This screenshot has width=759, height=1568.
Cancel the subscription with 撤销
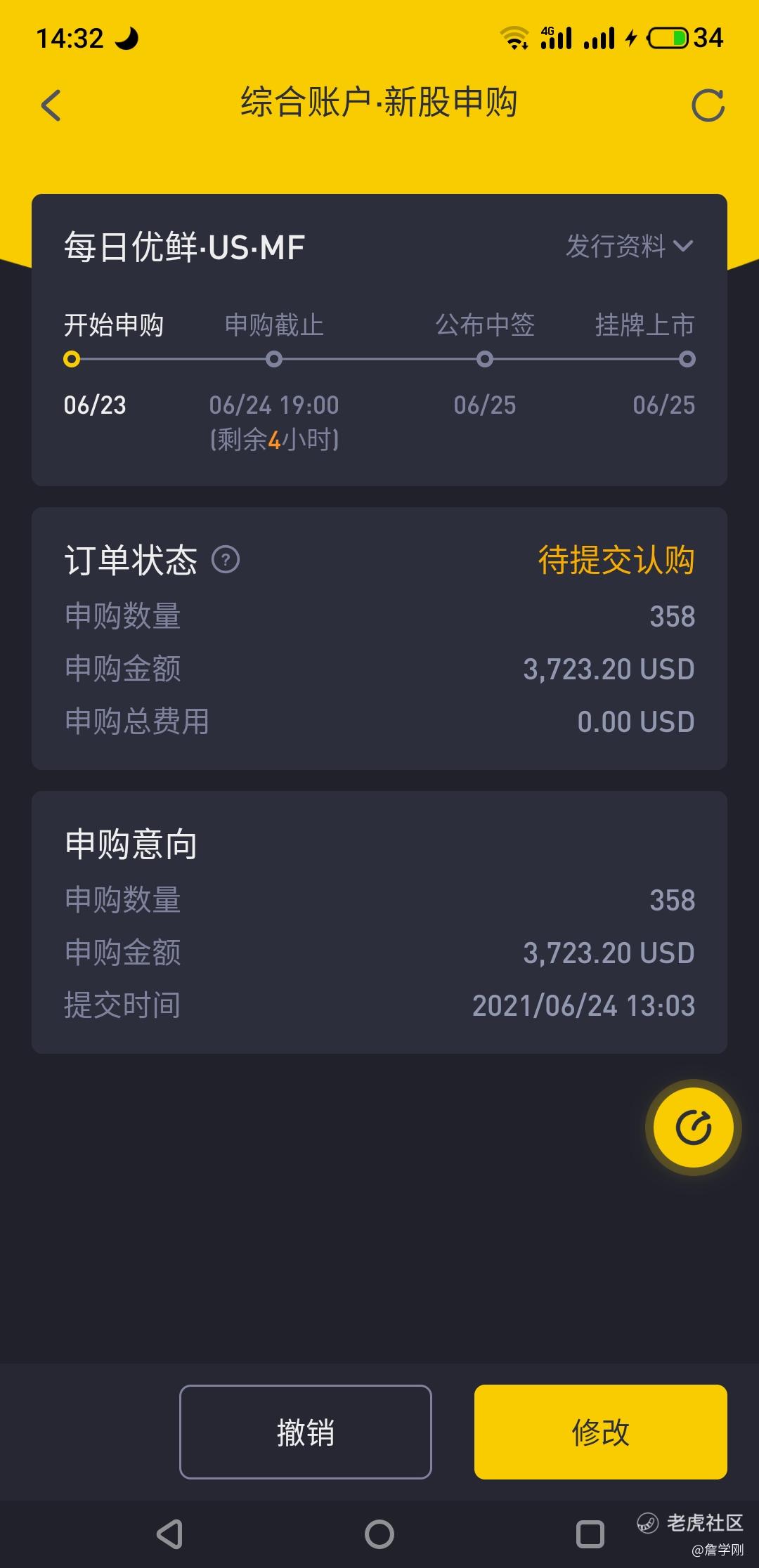tap(306, 1432)
